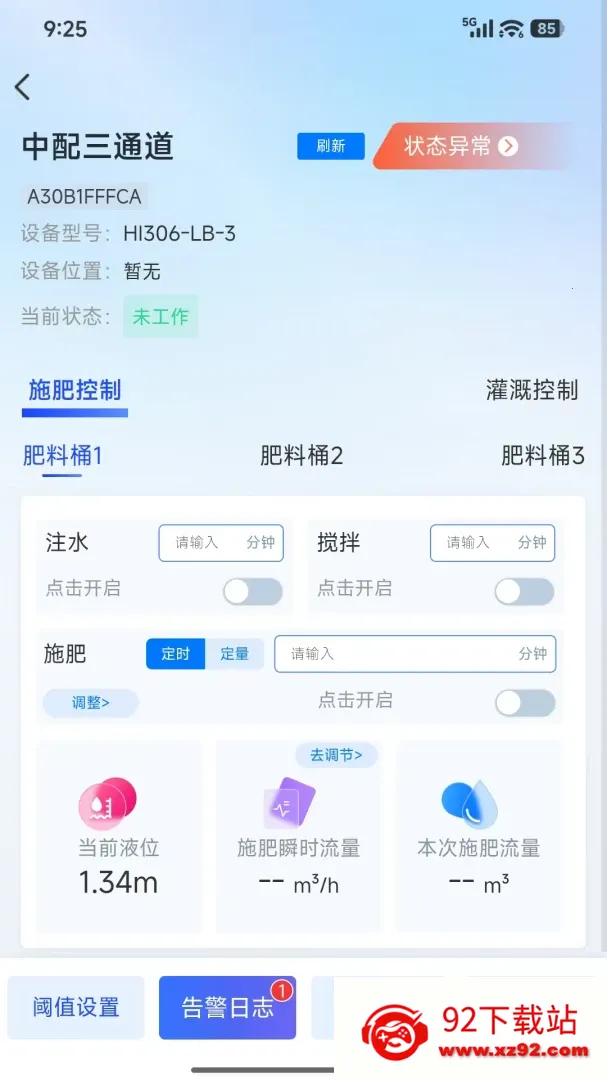Toggle the 施肥 switch on
The width and height of the screenshot is (607, 1080).
pyautogui.click(x=525, y=703)
